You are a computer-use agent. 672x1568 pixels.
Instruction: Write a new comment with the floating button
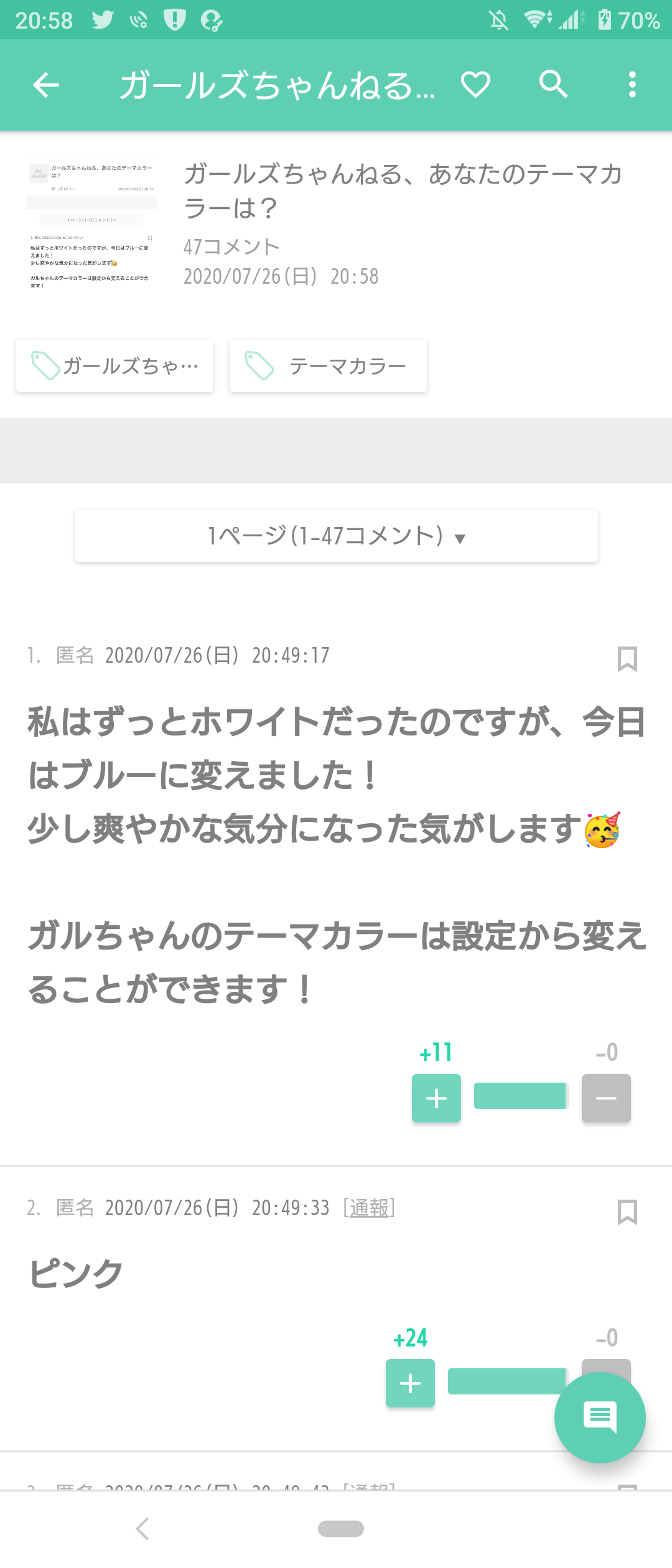pos(600,1417)
